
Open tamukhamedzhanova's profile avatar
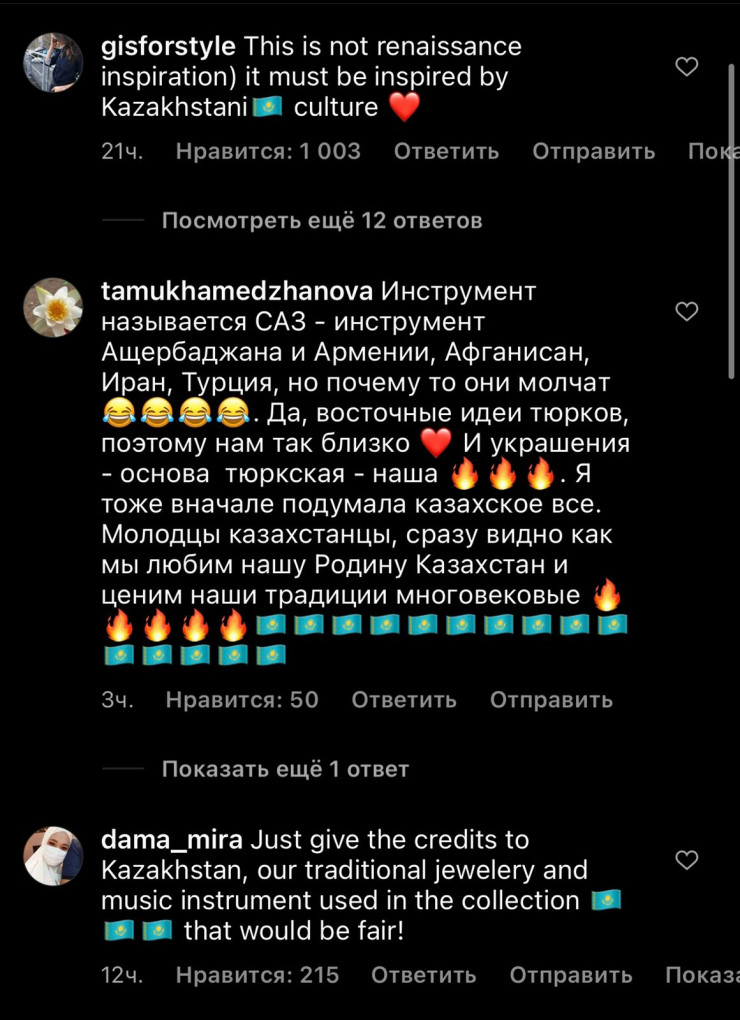[53, 307]
